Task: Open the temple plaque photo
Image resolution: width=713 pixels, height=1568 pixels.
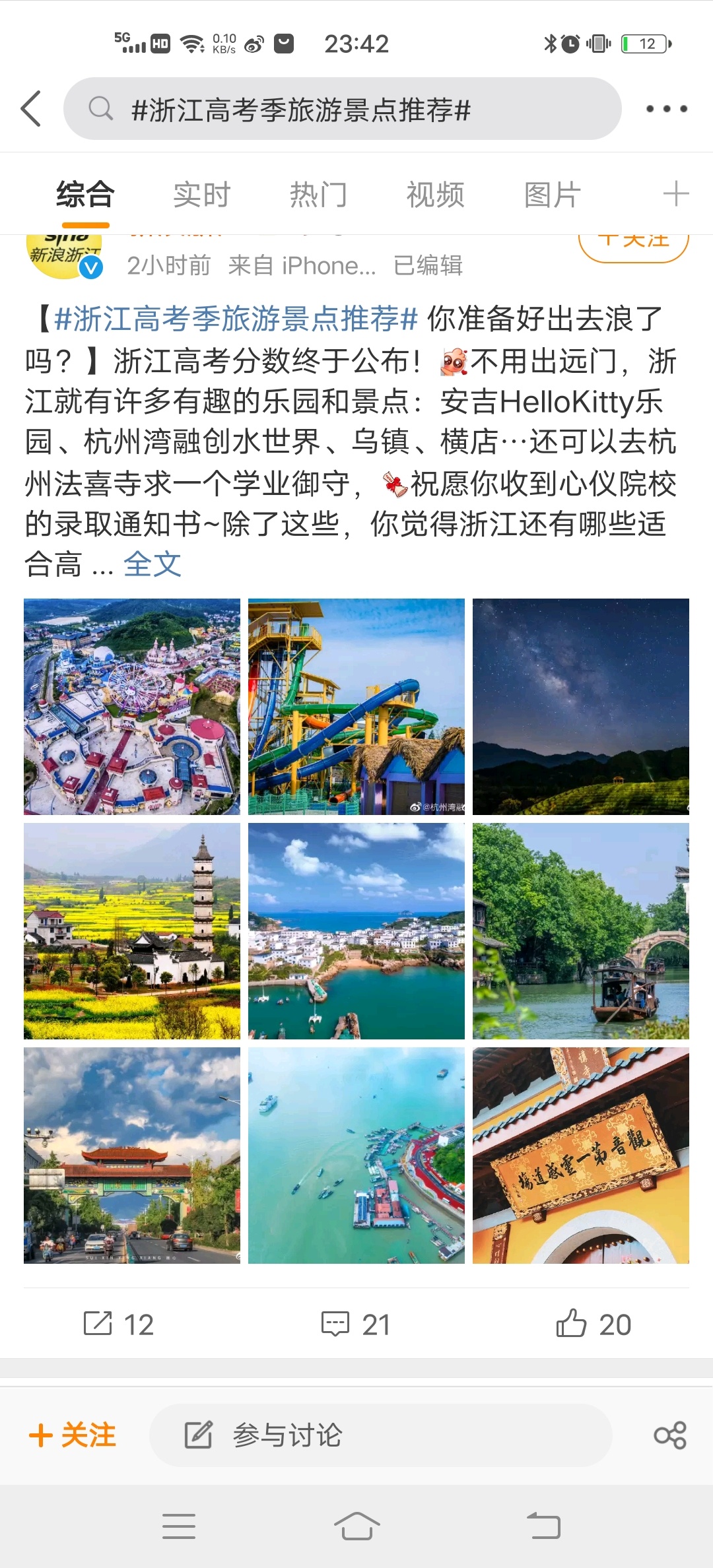Action: coord(581,1155)
